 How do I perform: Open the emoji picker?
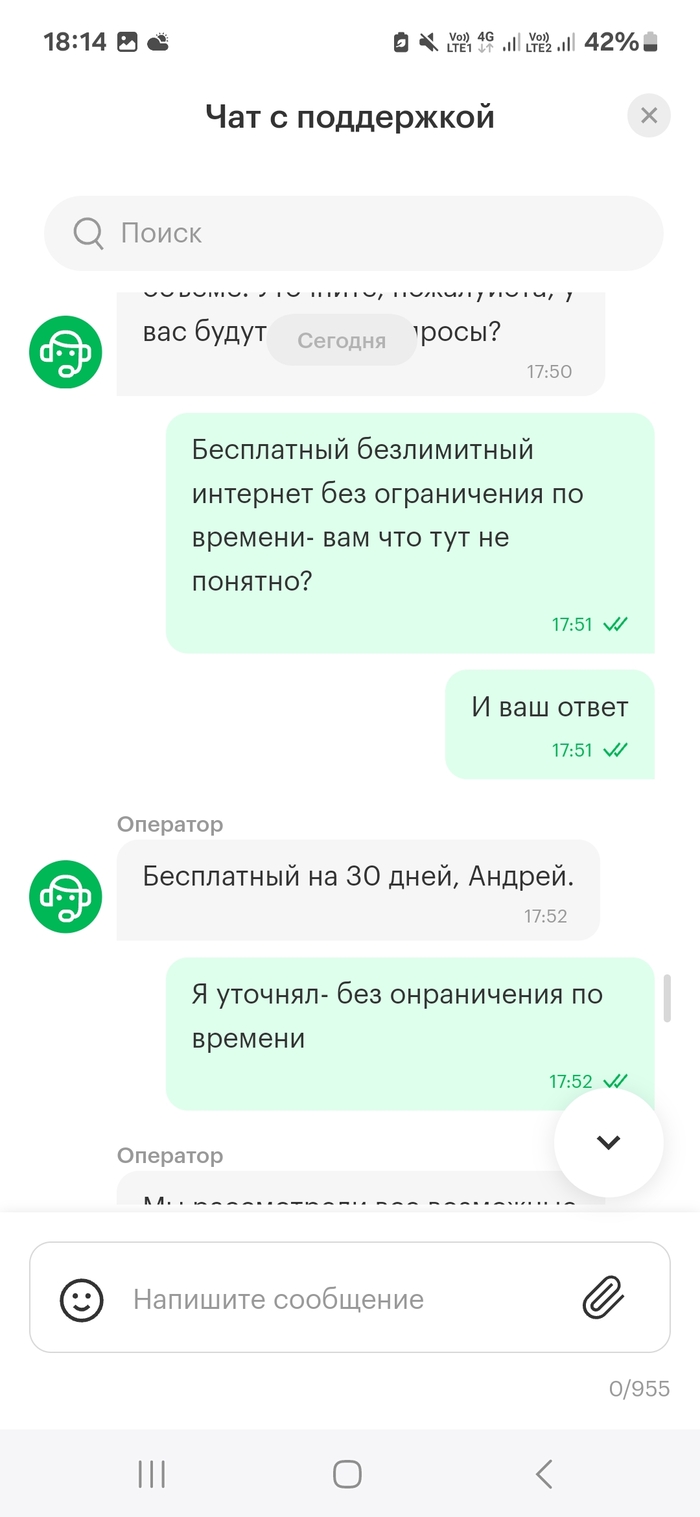pos(82,1299)
